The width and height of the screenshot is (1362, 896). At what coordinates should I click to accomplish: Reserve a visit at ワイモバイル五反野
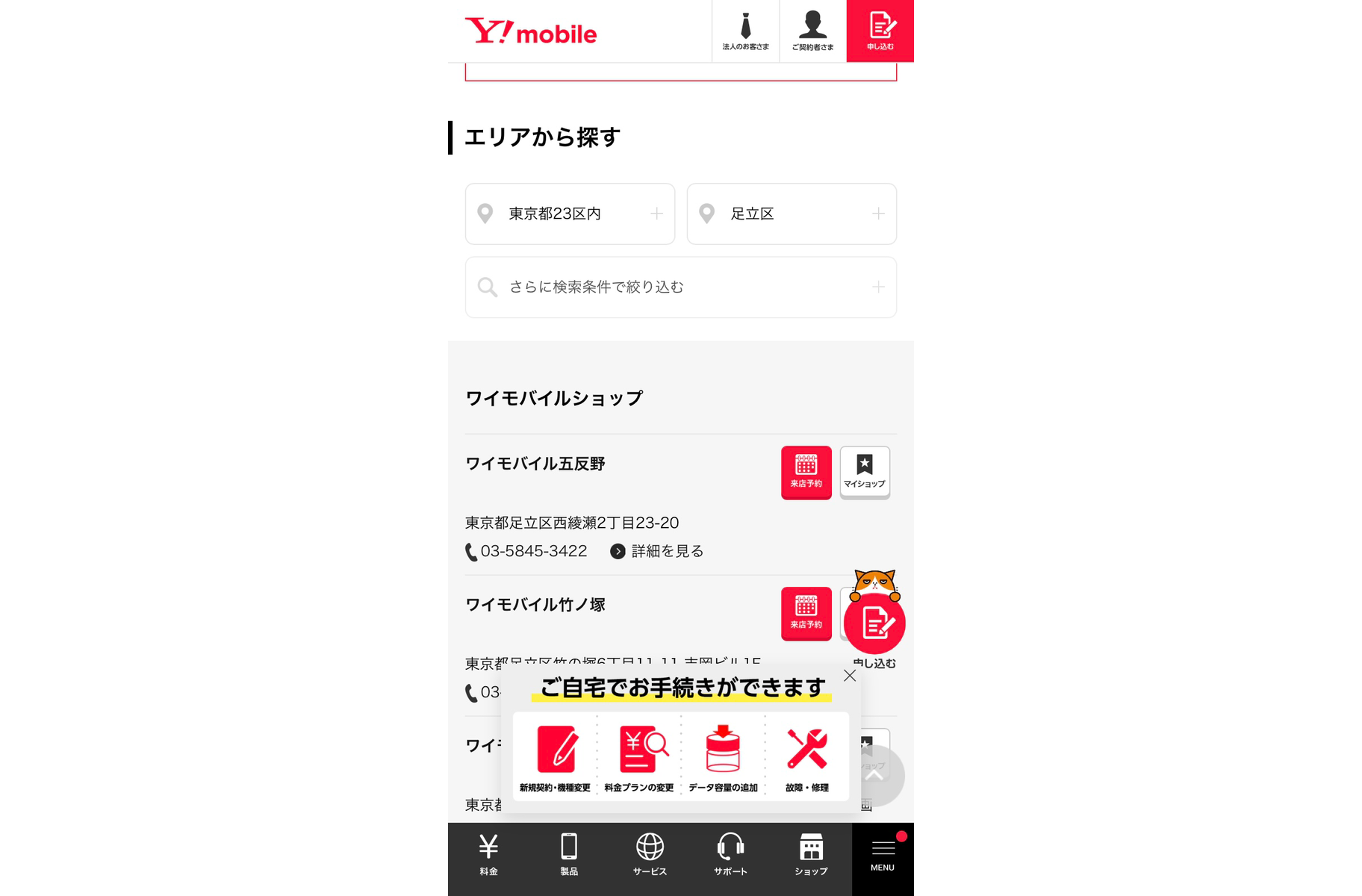806,473
